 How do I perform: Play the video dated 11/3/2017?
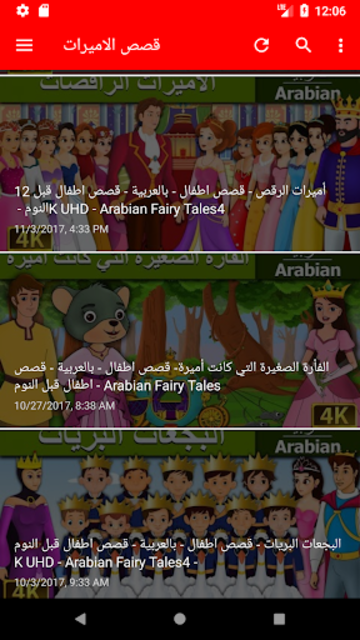click(180, 163)
